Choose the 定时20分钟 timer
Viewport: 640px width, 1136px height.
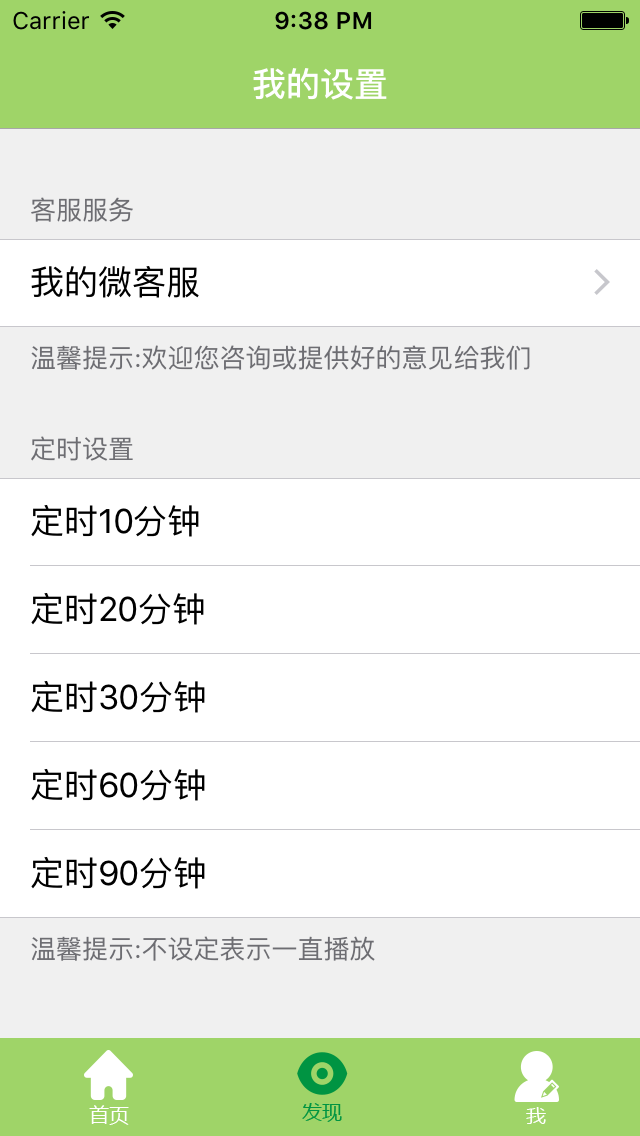pyautogui.click(x=320, y=609)
